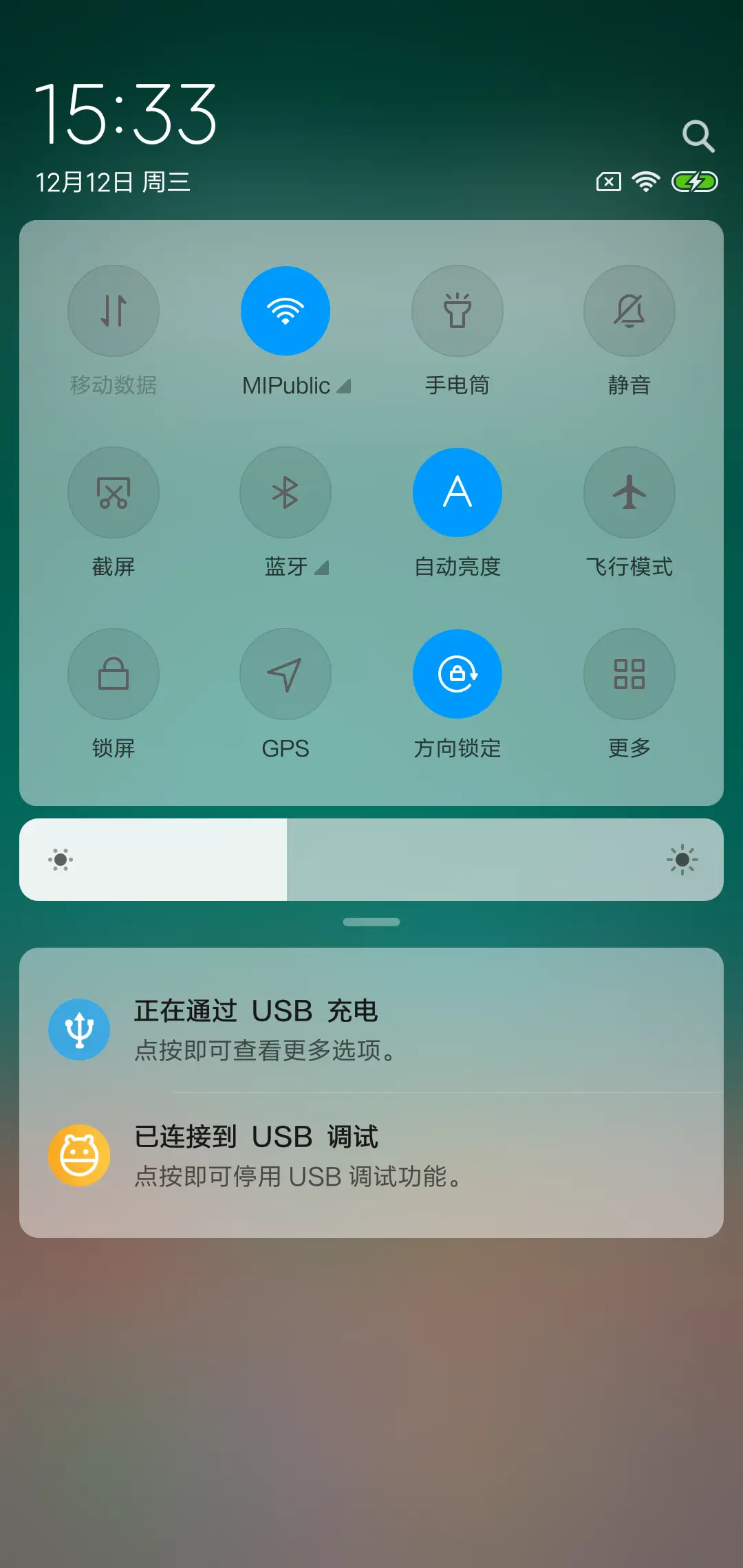Image resolution: width=743 pixels, height=1568 pixels.
Task: Expand Bluetooth device list via its arrow
Action: pyautogui.click(x=323, y=568)
